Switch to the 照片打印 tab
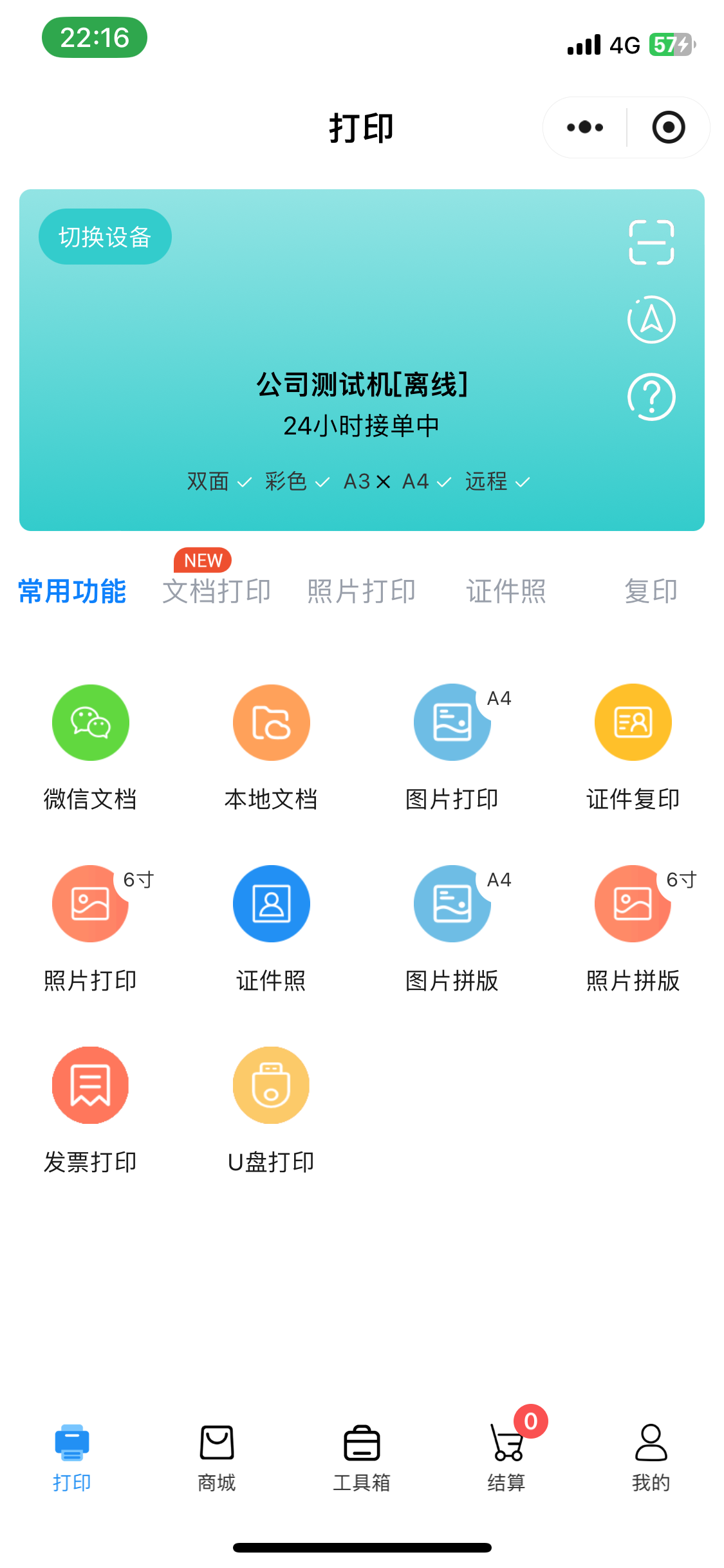Screen dimensions: 724x1568 click(x=361, y=591)
